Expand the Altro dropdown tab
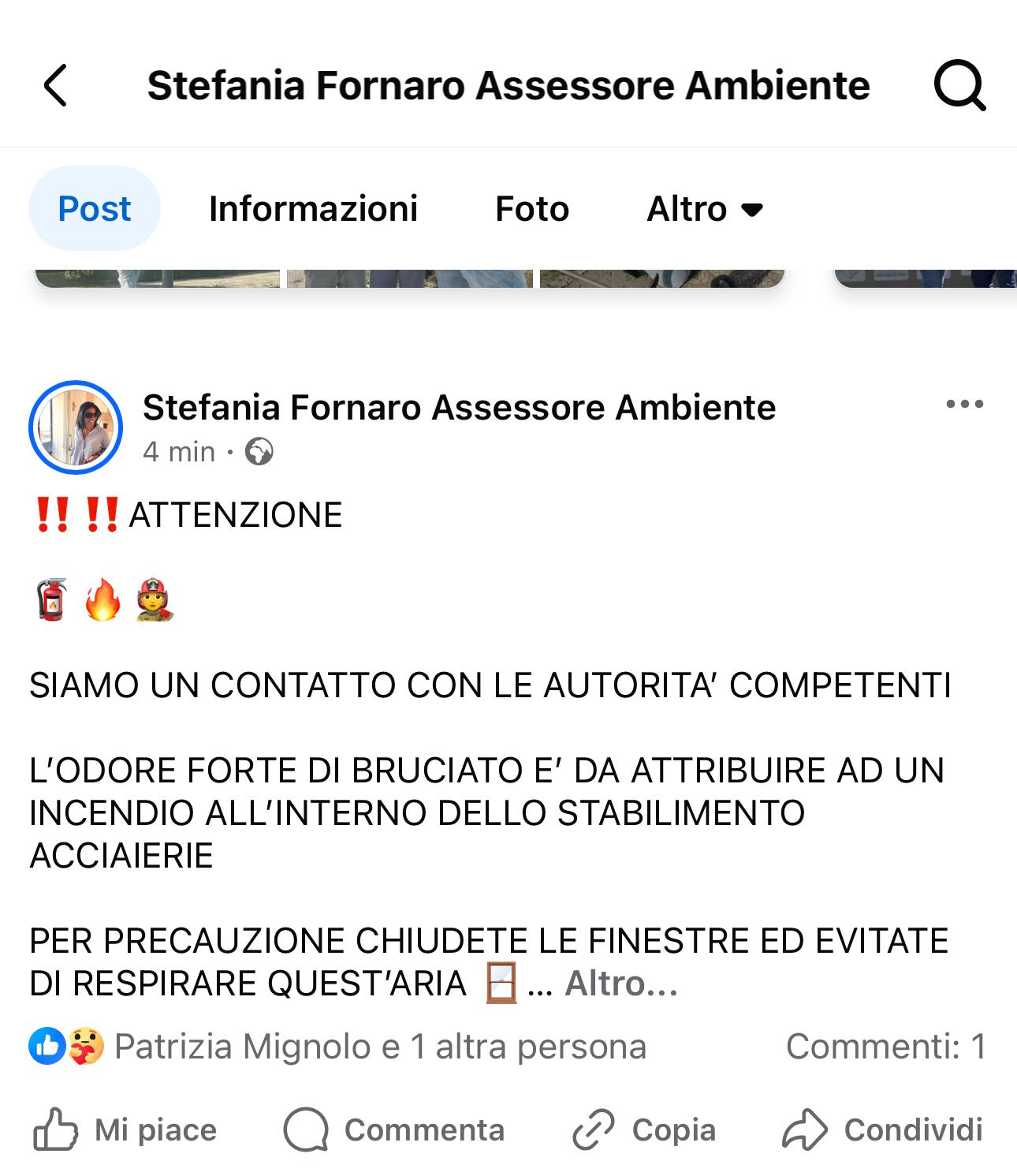The height and width of the screenshot is (1176, 1017). 705,209
